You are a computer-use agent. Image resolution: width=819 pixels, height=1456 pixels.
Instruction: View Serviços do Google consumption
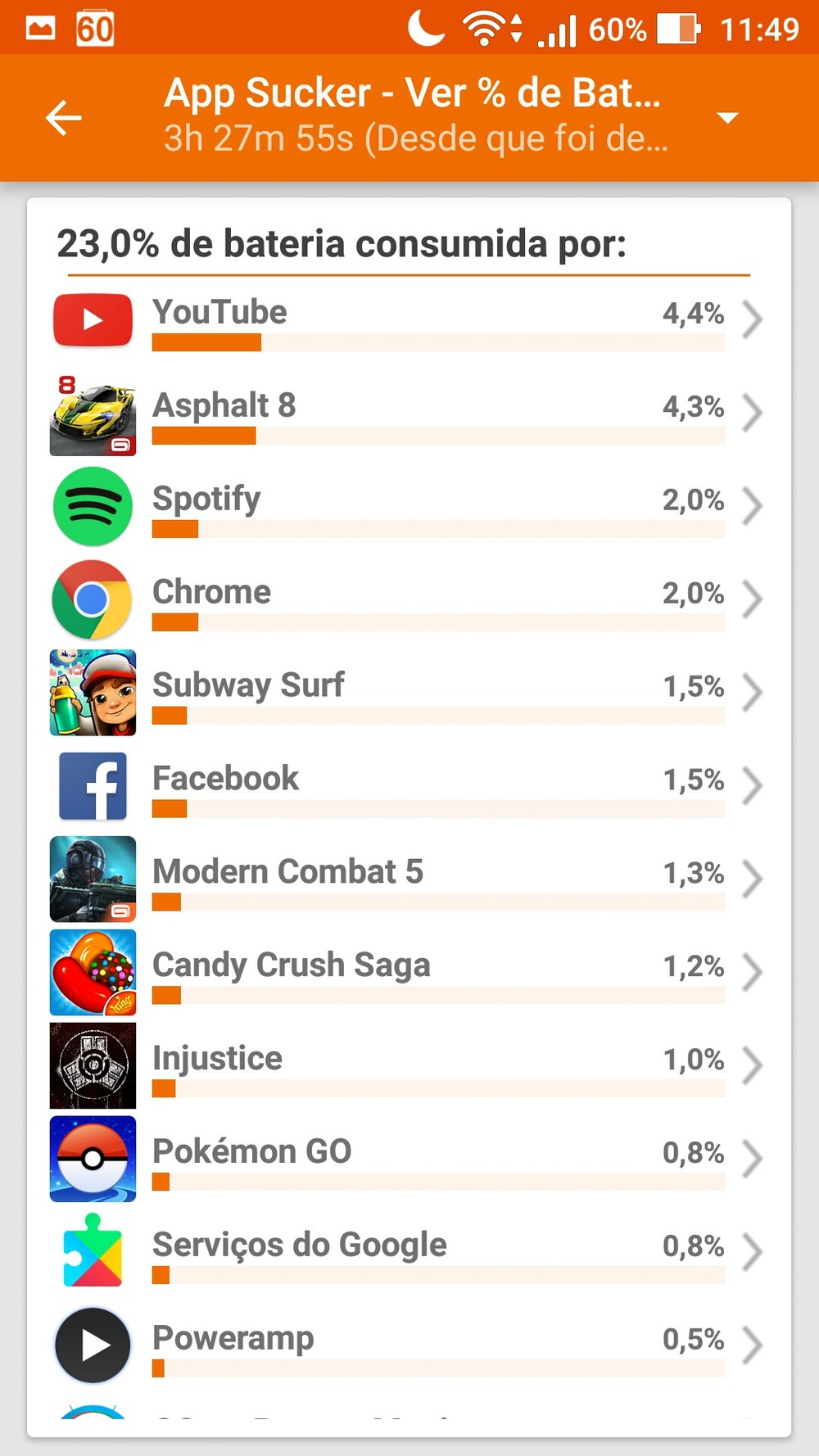pyautogui.click(x=409, y=1253)
